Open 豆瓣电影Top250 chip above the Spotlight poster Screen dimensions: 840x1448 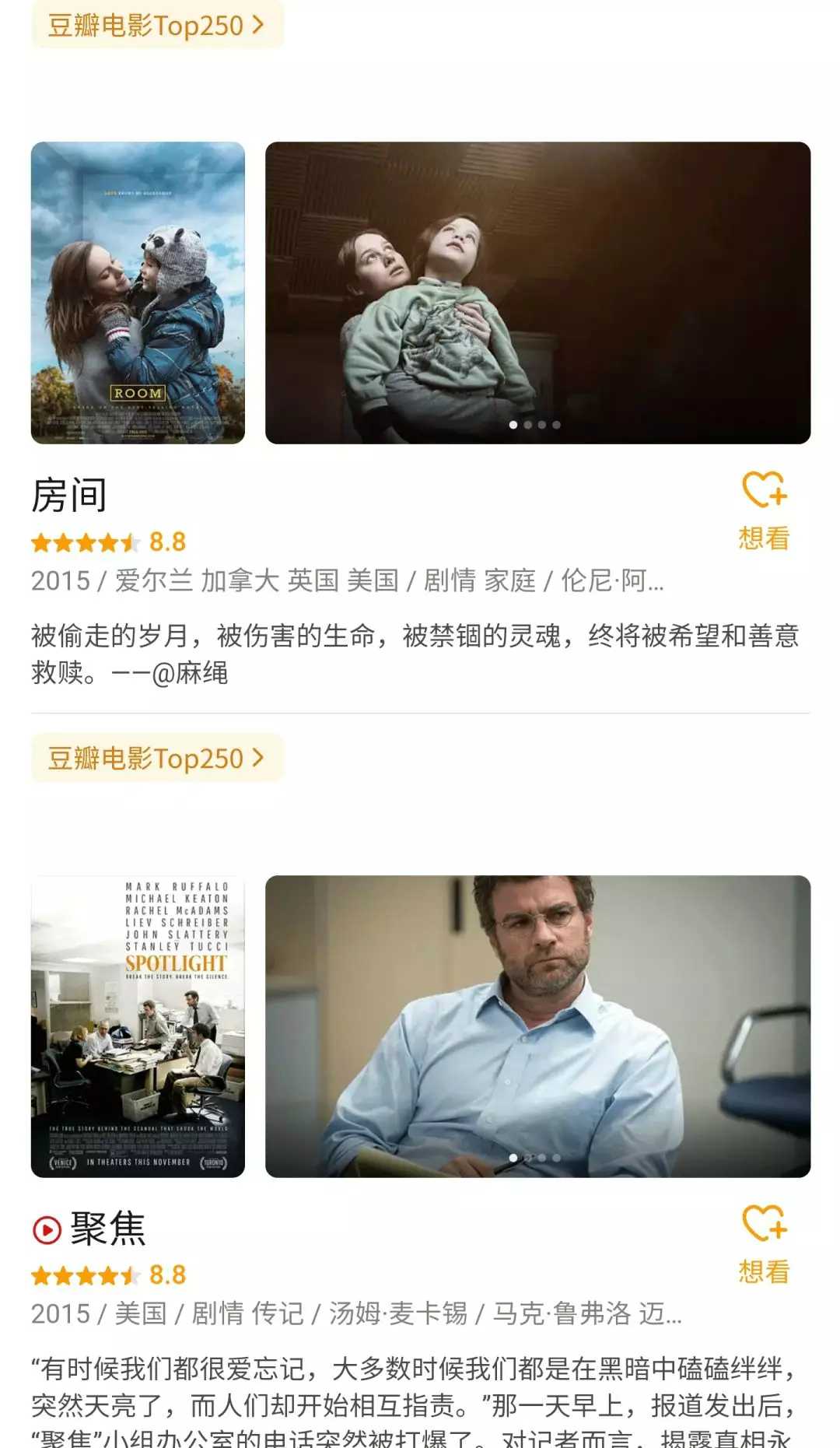pos(157,758)
